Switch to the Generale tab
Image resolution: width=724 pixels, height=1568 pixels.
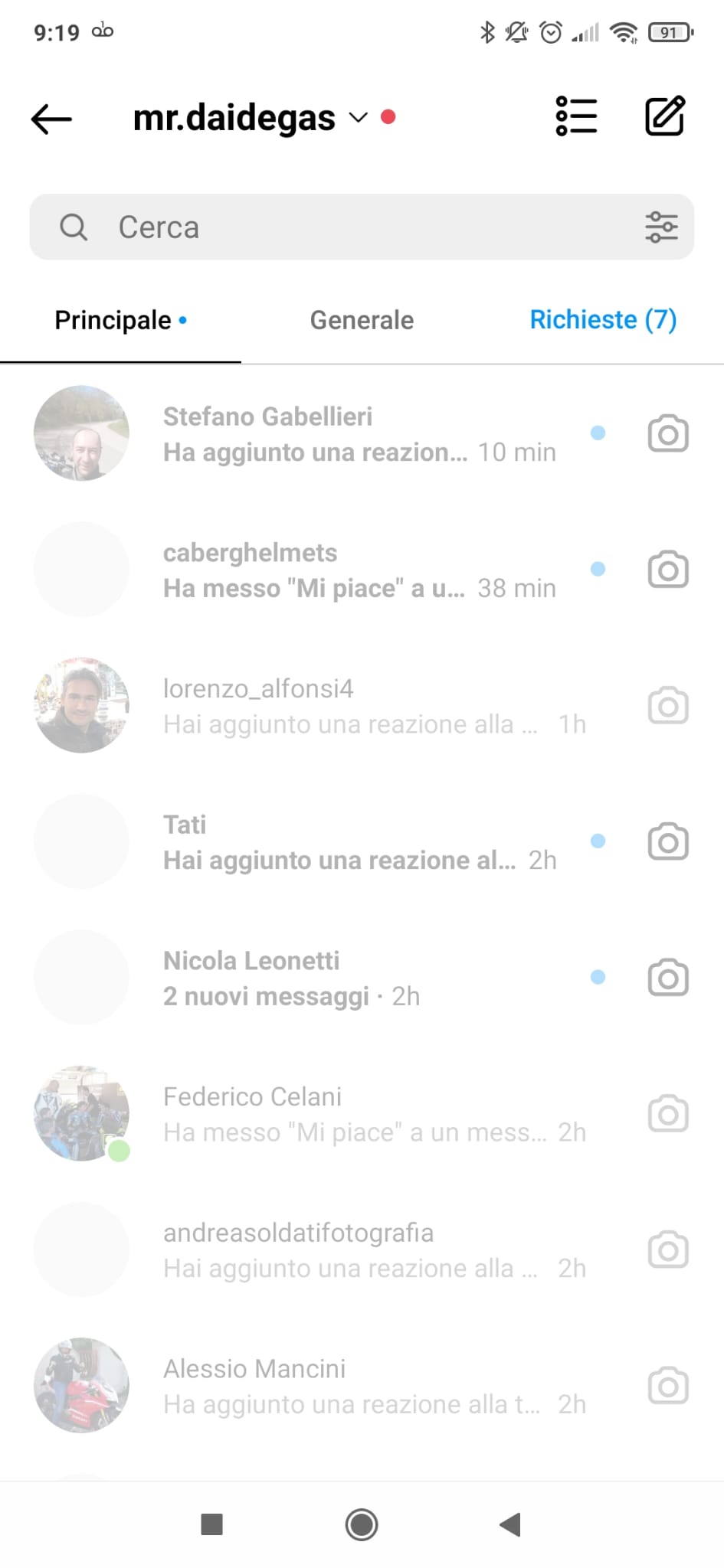tap(362, 320)
